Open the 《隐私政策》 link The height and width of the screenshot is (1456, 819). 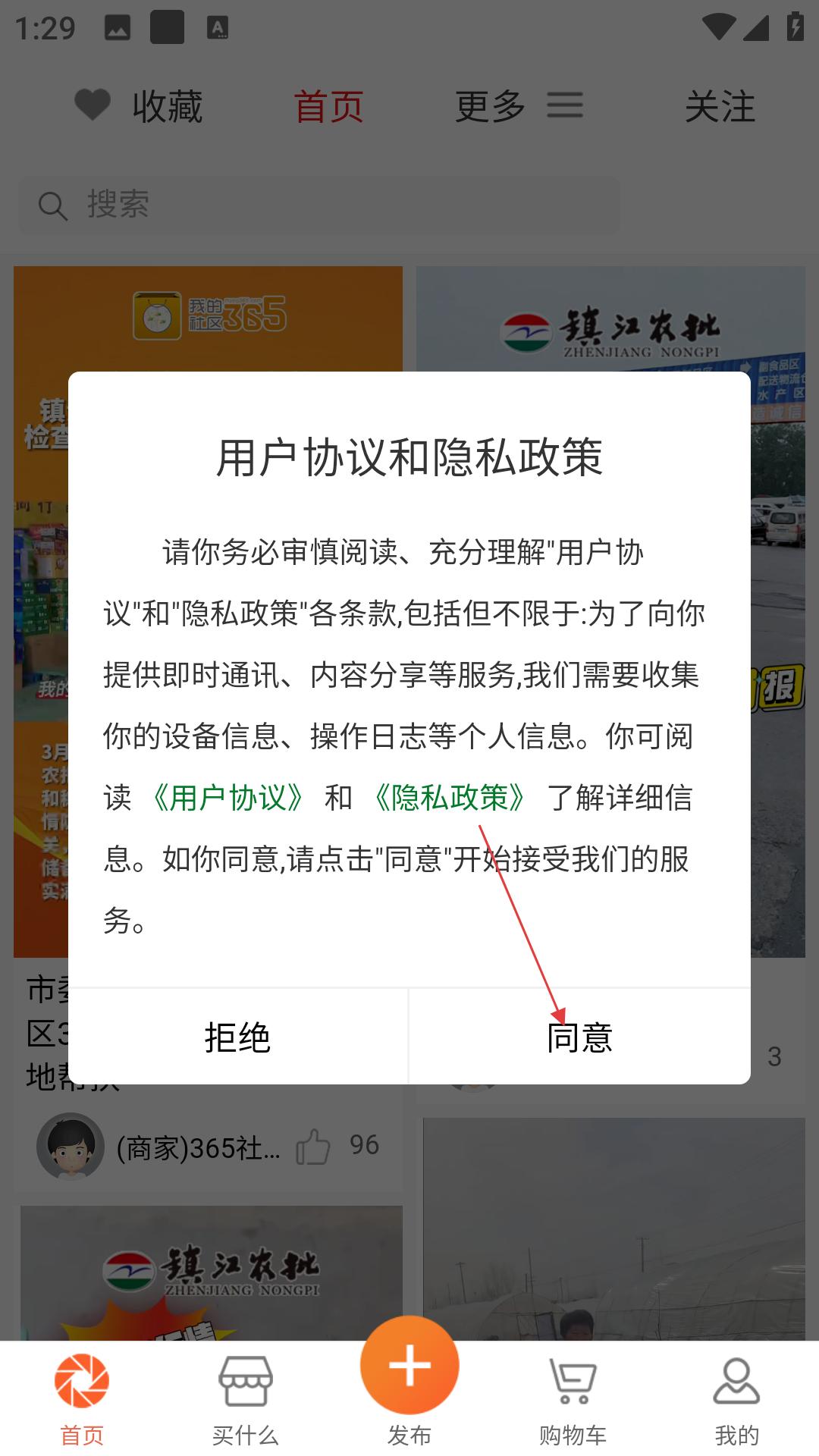tap(450, 798)
